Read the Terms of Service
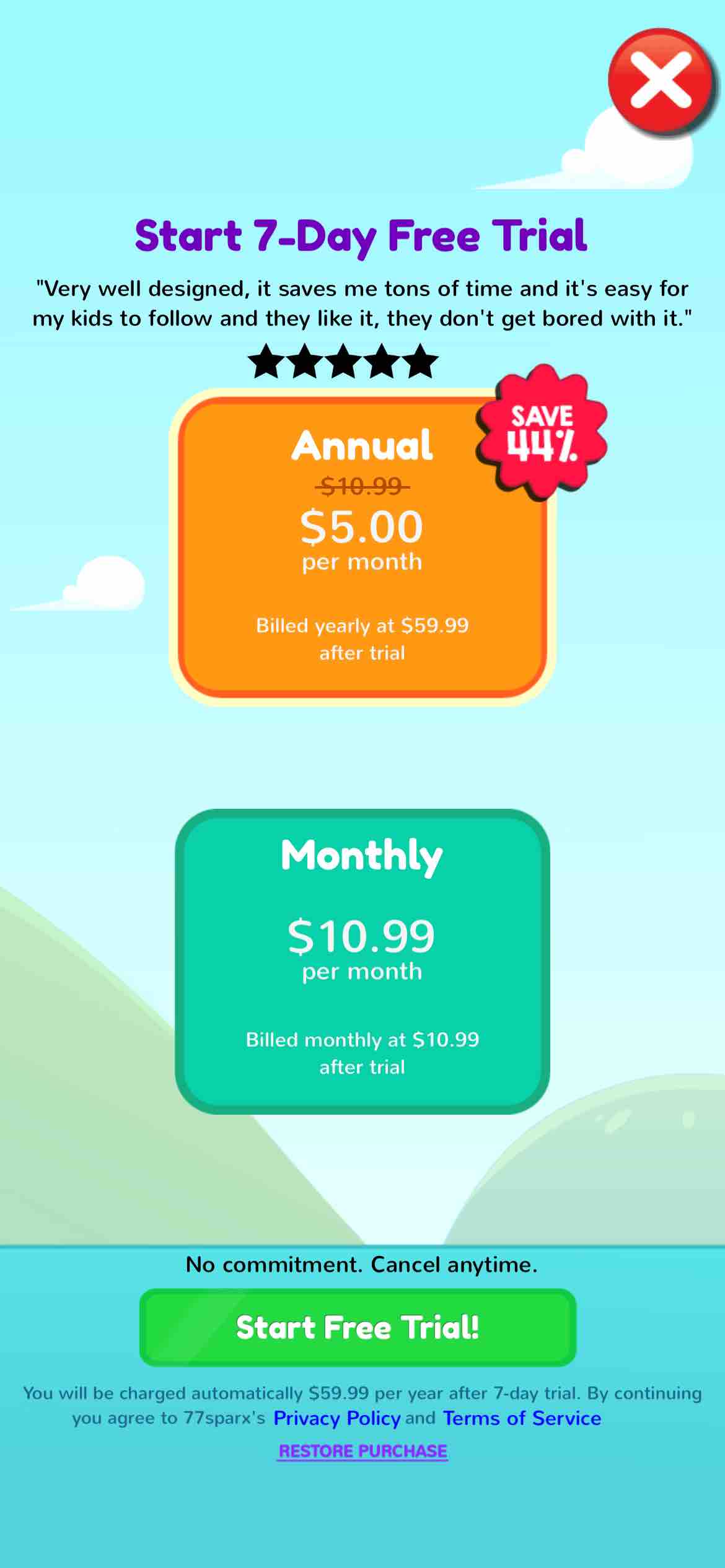The width and height of the screenshot is (725, 1568). tap(522, 1418)
